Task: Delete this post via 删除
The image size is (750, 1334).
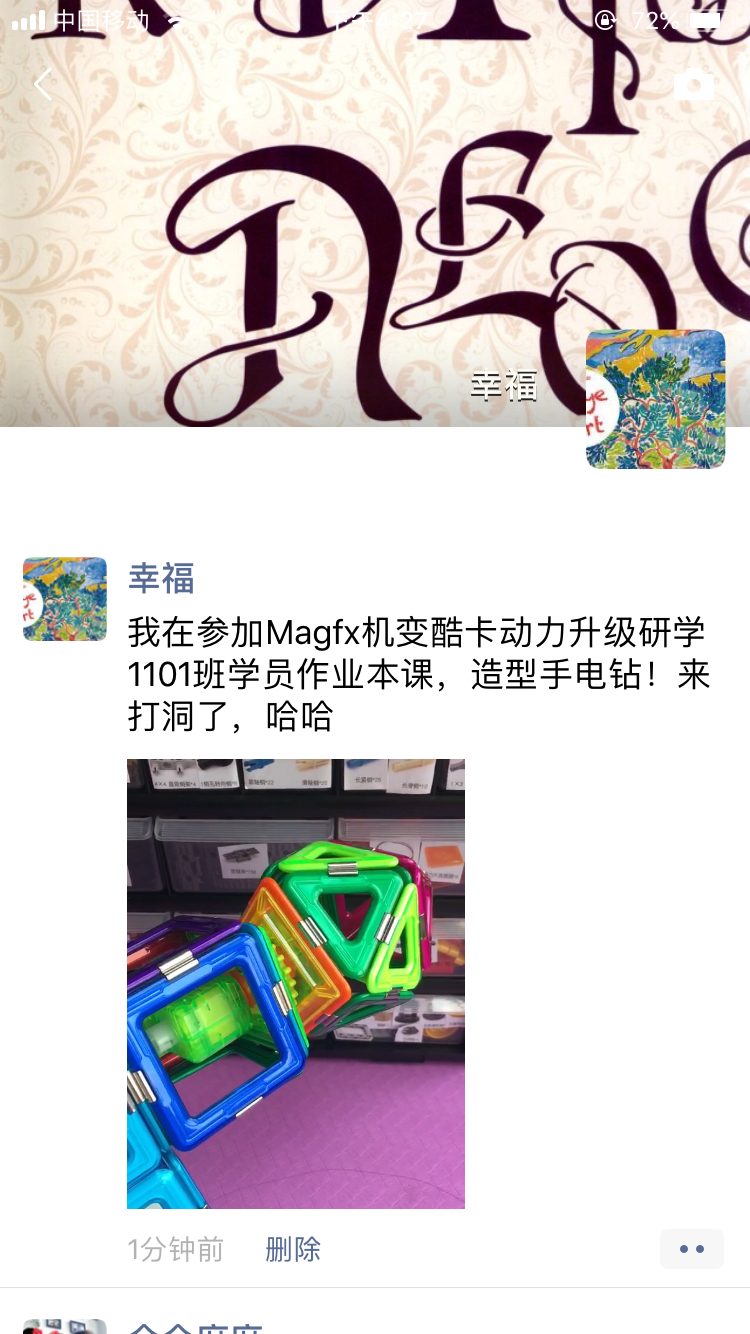Action: pyautogui.click(x=293, y=1249)
